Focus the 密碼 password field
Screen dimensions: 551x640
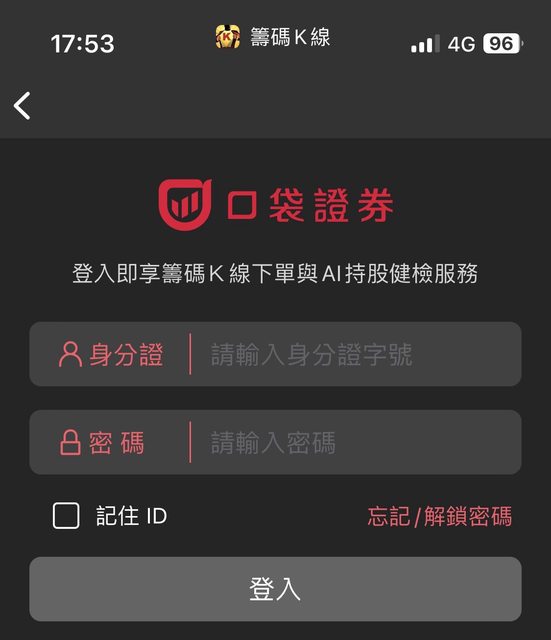coord(275,442)
